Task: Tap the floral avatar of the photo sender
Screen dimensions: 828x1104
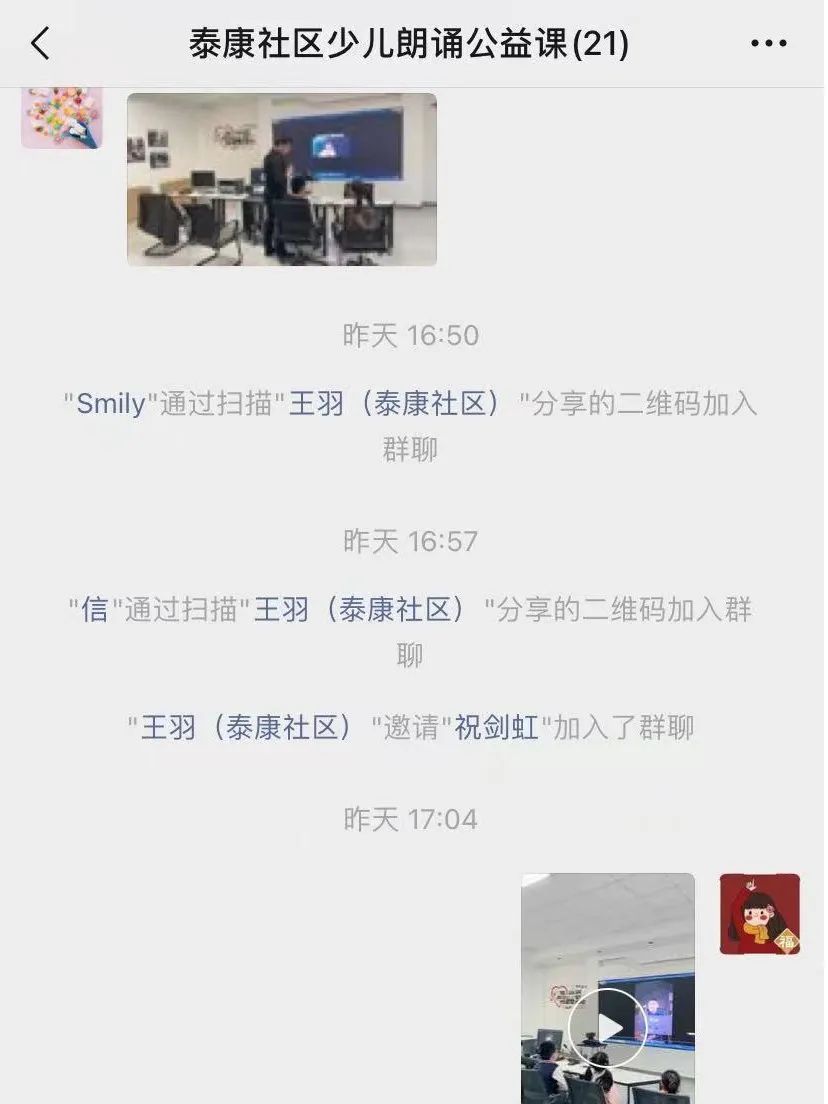Action: (62, 118)
